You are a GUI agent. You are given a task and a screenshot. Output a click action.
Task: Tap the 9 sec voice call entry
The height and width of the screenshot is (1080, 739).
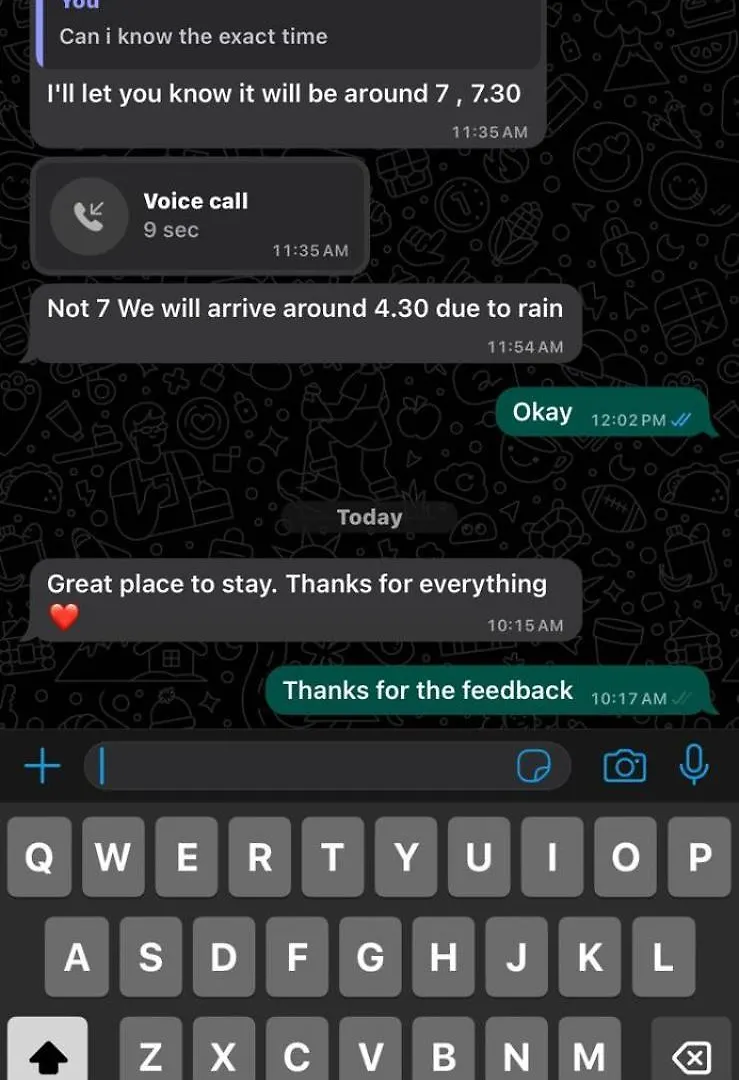pyautogui.click(x=200, y=215)
